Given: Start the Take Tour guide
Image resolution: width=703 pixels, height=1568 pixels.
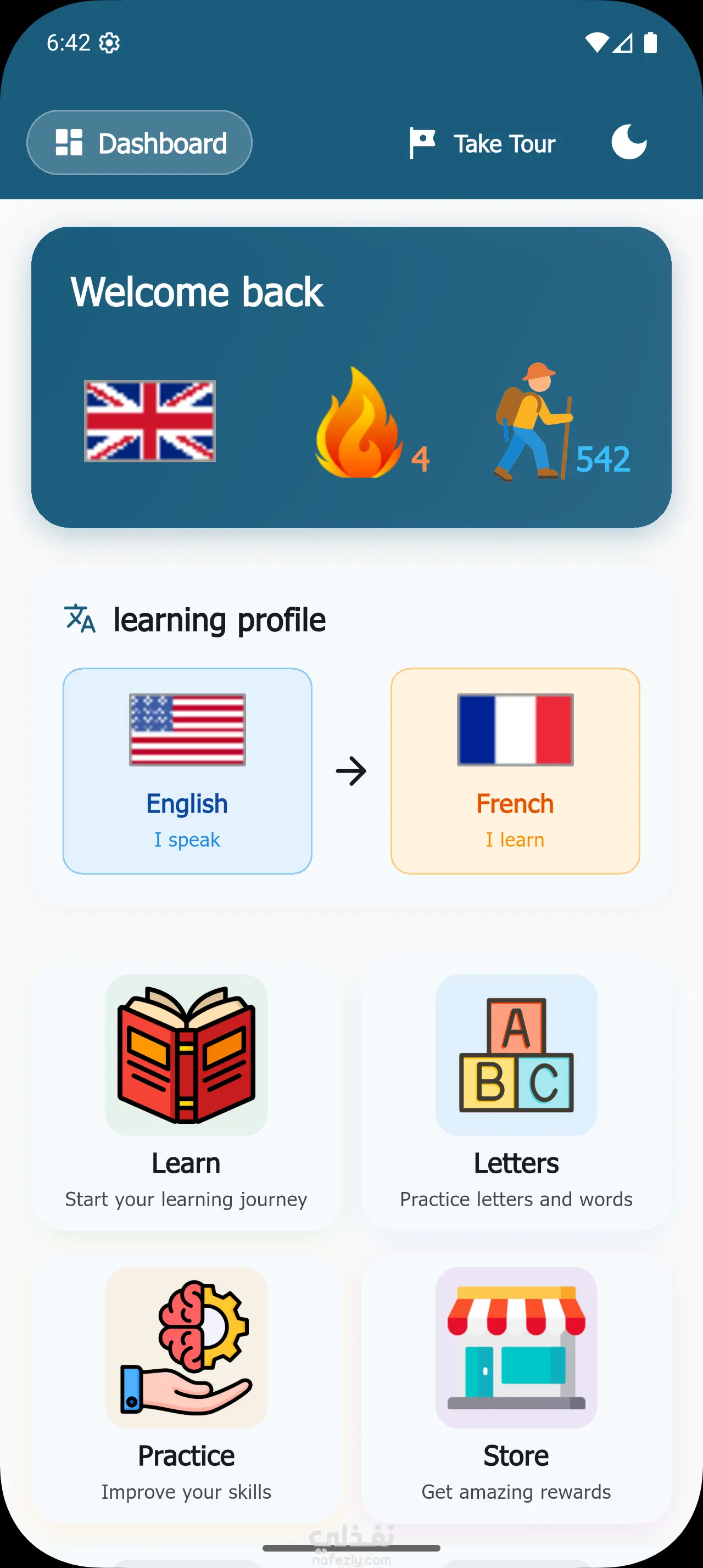Looking at the screenshot, I should point(483,144).
